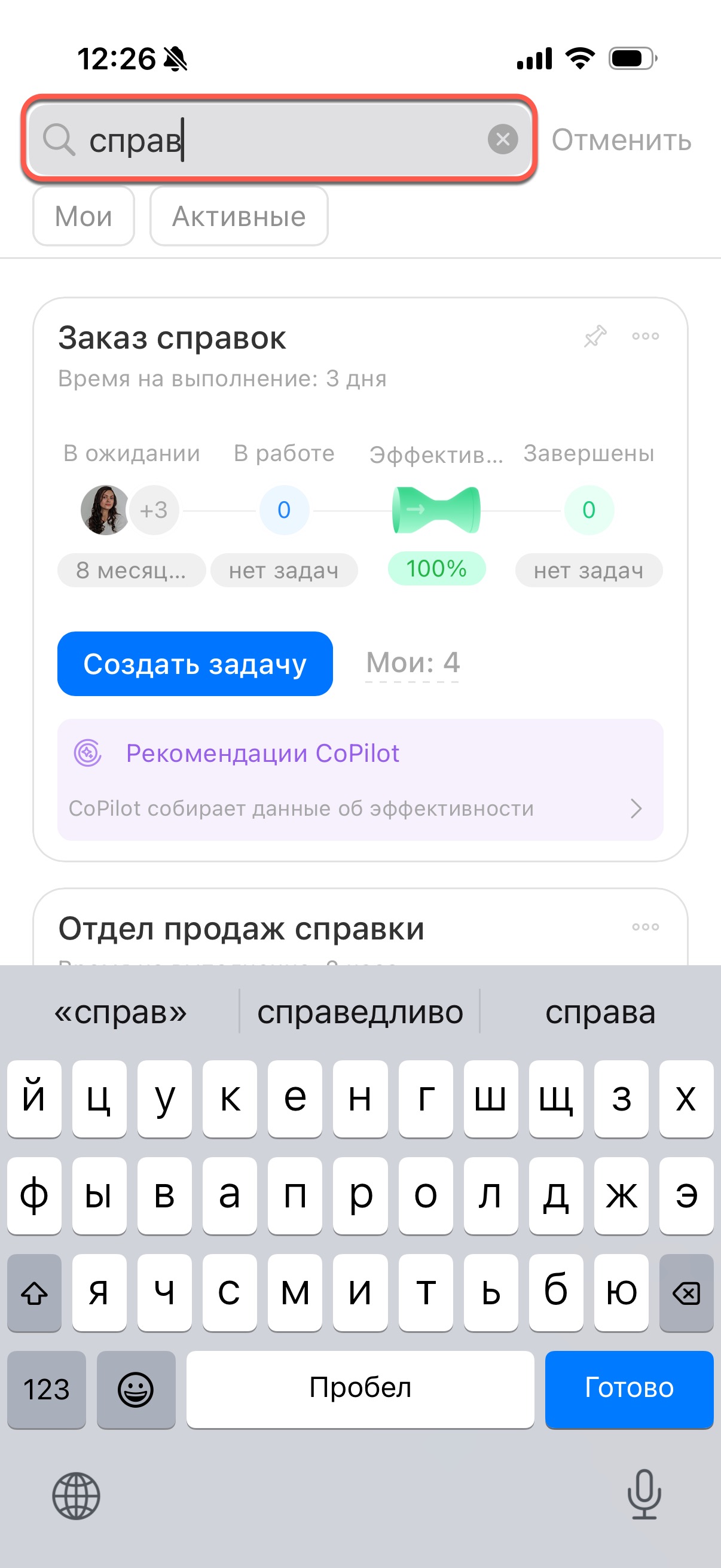Open the «Отдел продаж справки» card

pyautogui.click(x=241, y=929)
